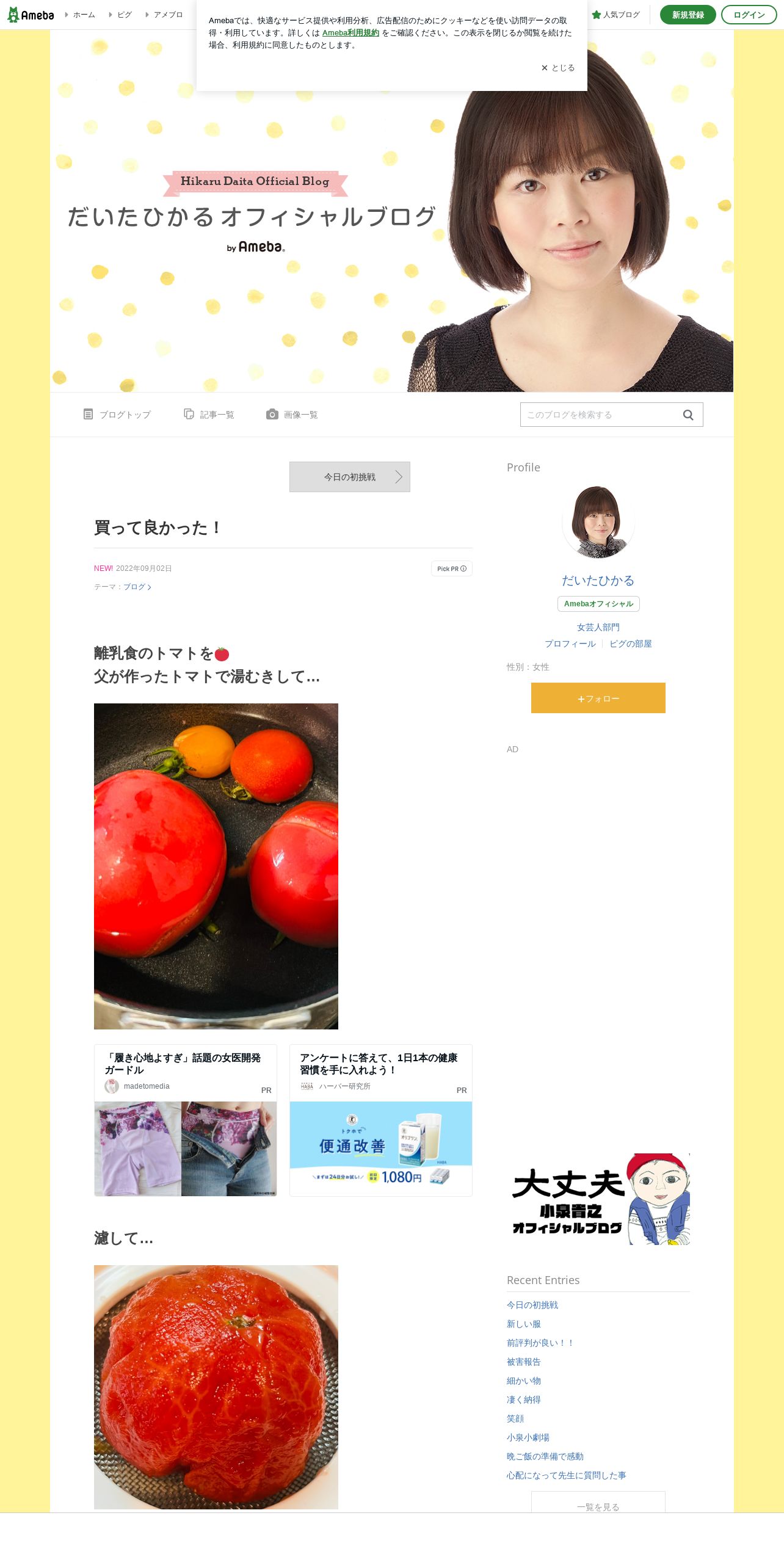Go to ブログトップ

click(x=117, y=415)
